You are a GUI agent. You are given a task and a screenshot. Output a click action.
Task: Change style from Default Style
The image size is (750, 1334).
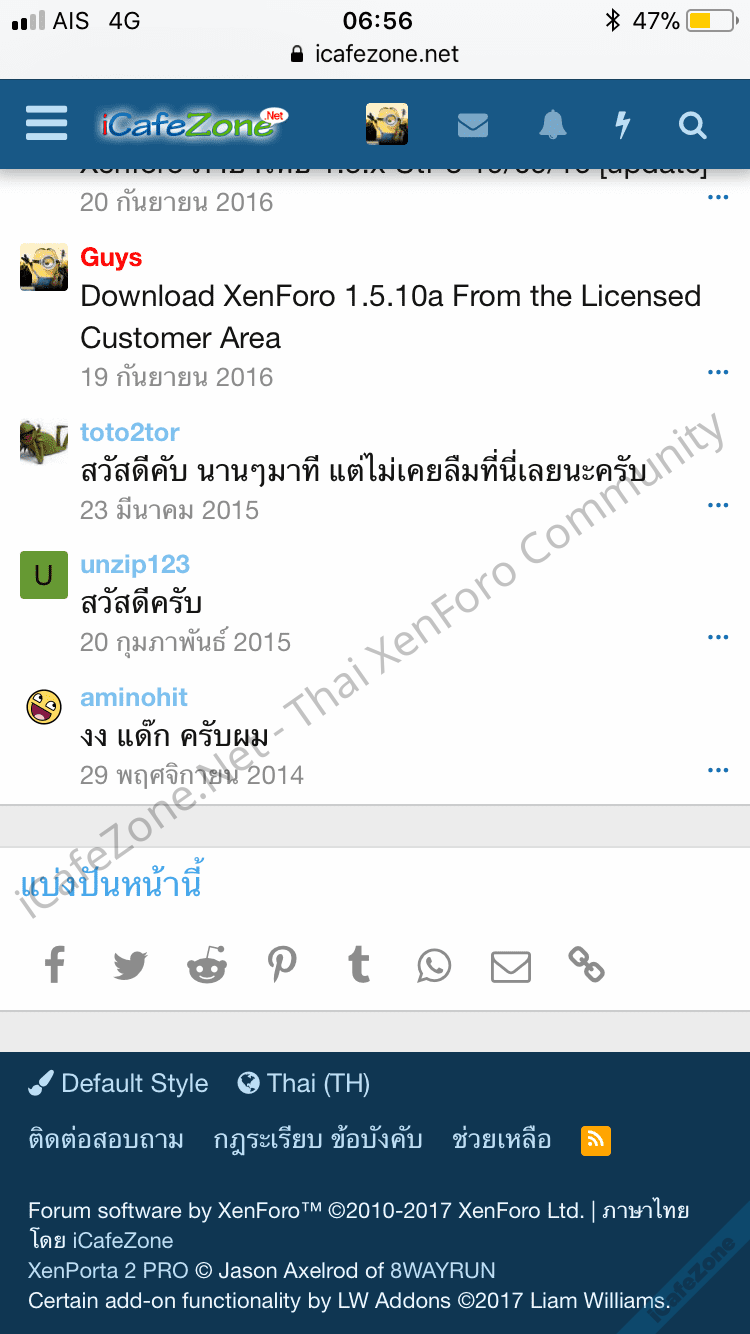click(119, 1083)
